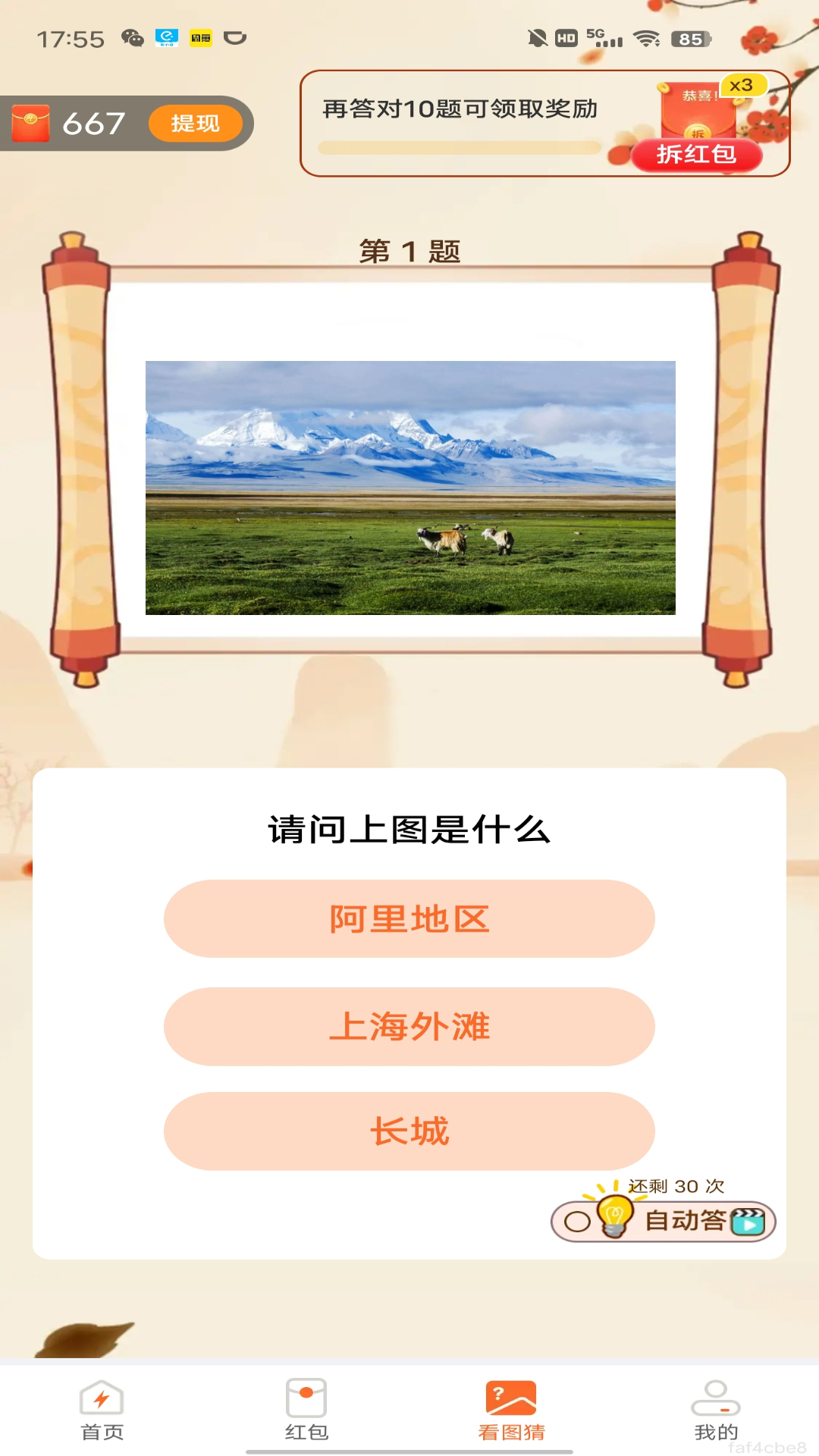Open the 拆红包 red envelope reward
The height and width of the screenshot is (1456, 819).
point(696,154)
